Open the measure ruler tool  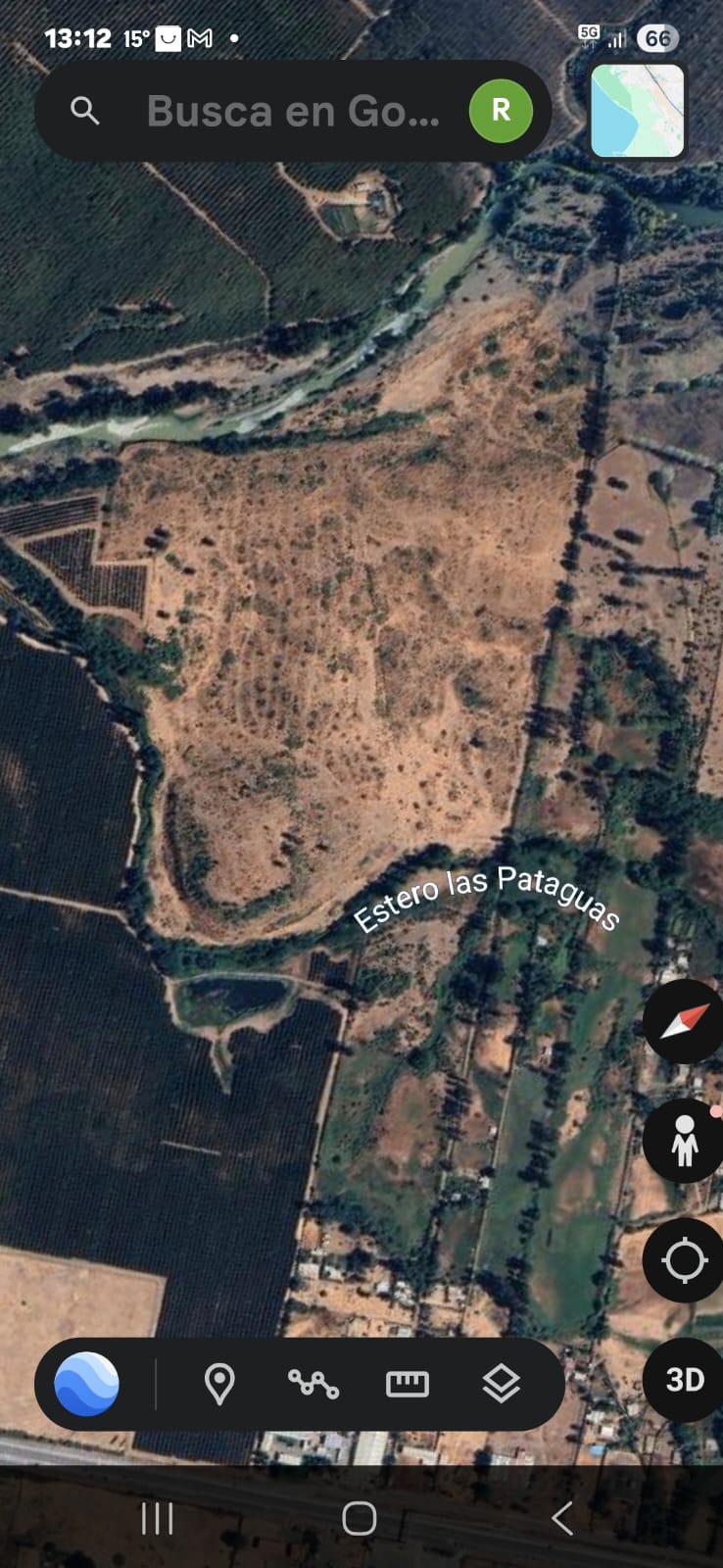click(x=408, y=1384)
